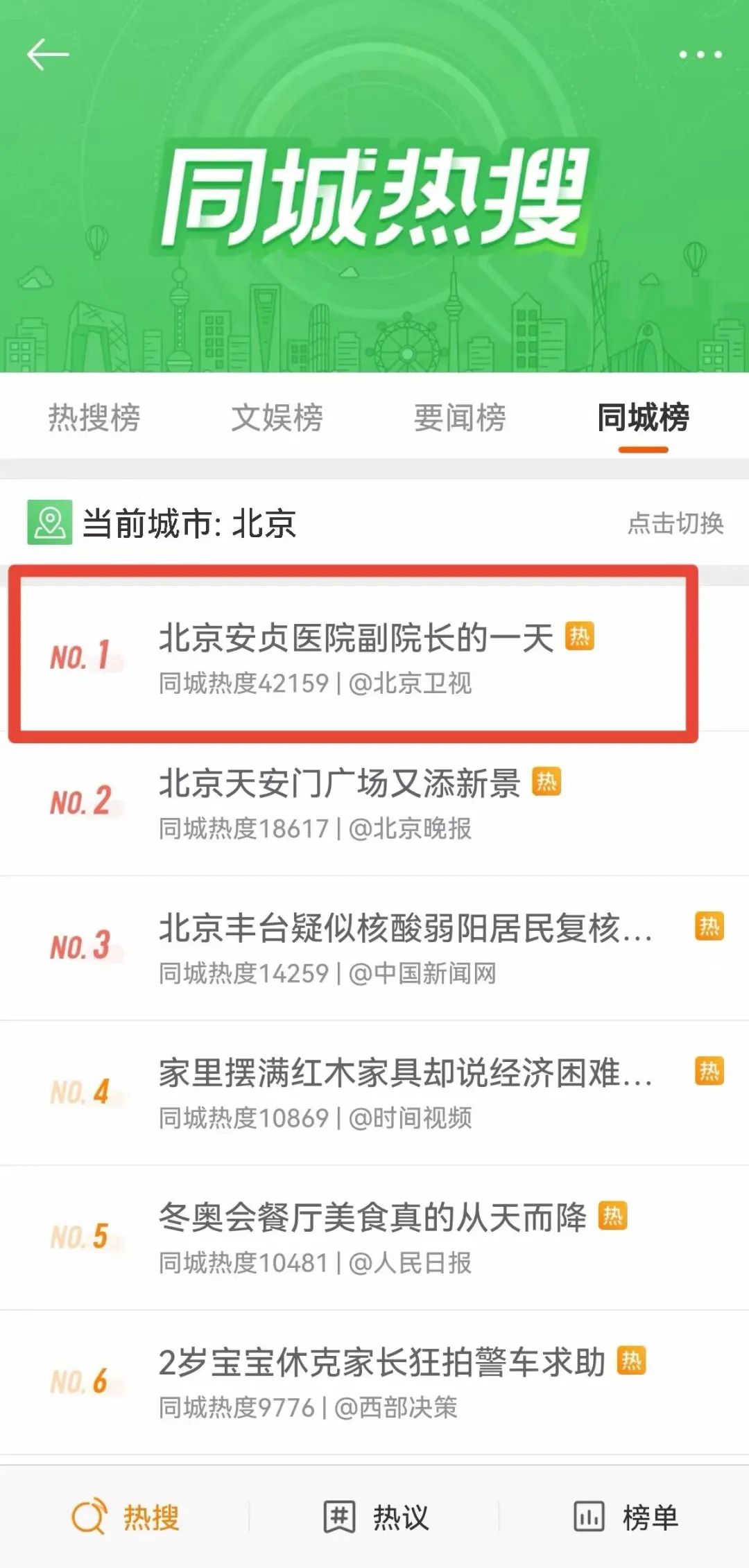
Task: Switch to the 热搜榜 tab
Action: pyautogui.click(x=94, y=418)
